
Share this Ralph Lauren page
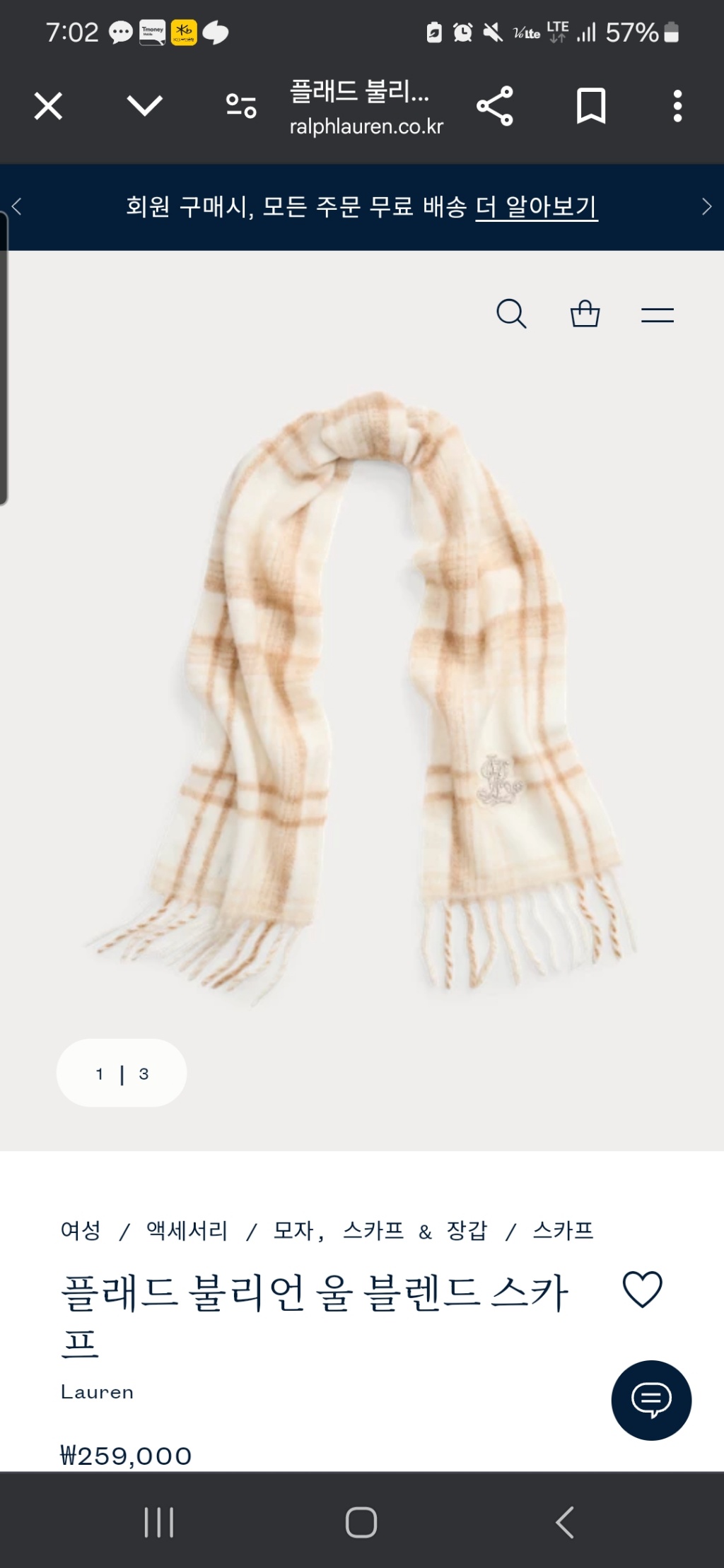coord(495,107)
